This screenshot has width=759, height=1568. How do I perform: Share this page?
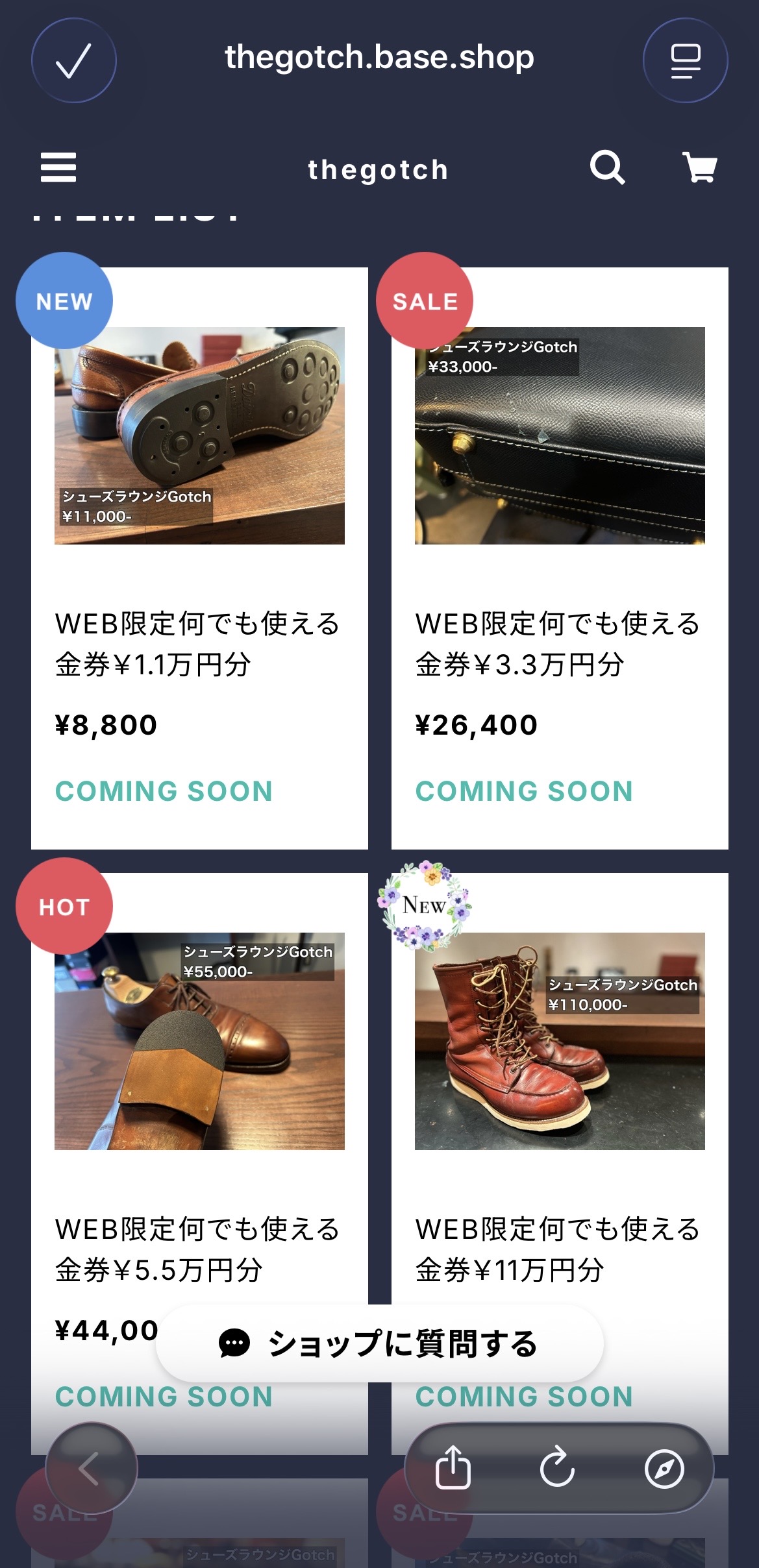[x=453, y=1468]
